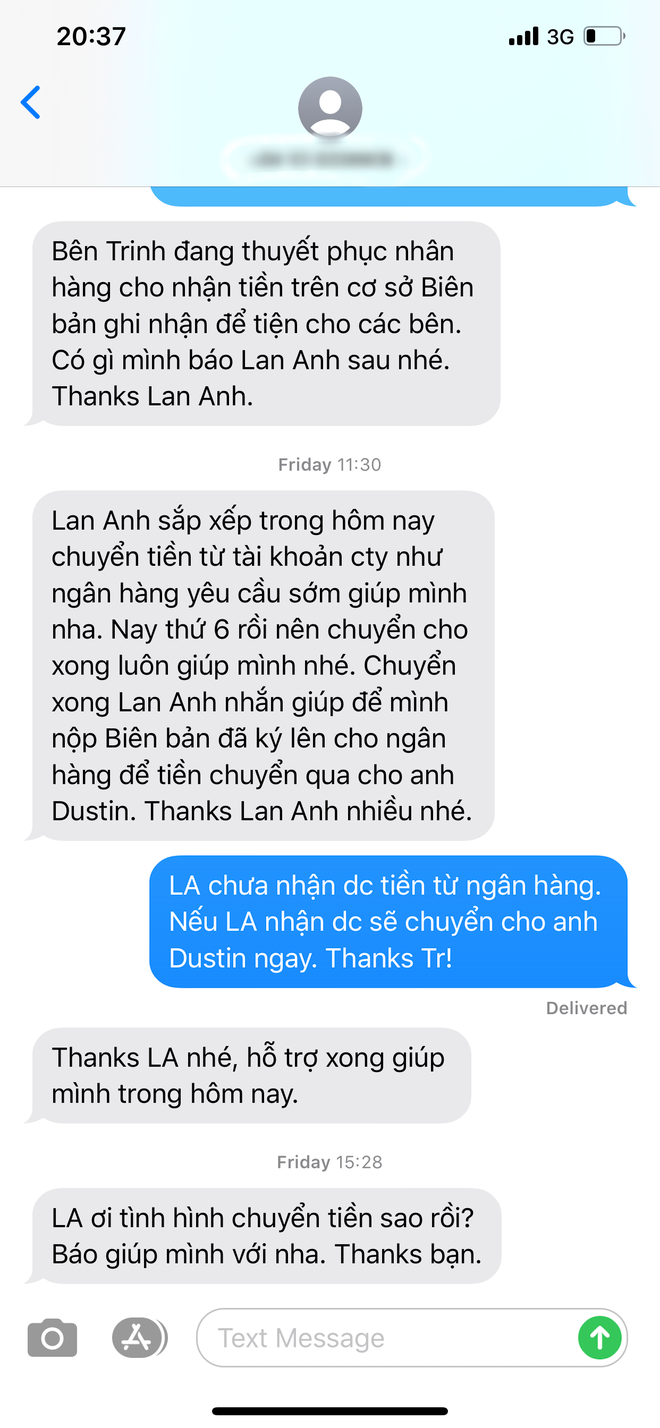
Task: Go back to the messages list
Action: 32,103
